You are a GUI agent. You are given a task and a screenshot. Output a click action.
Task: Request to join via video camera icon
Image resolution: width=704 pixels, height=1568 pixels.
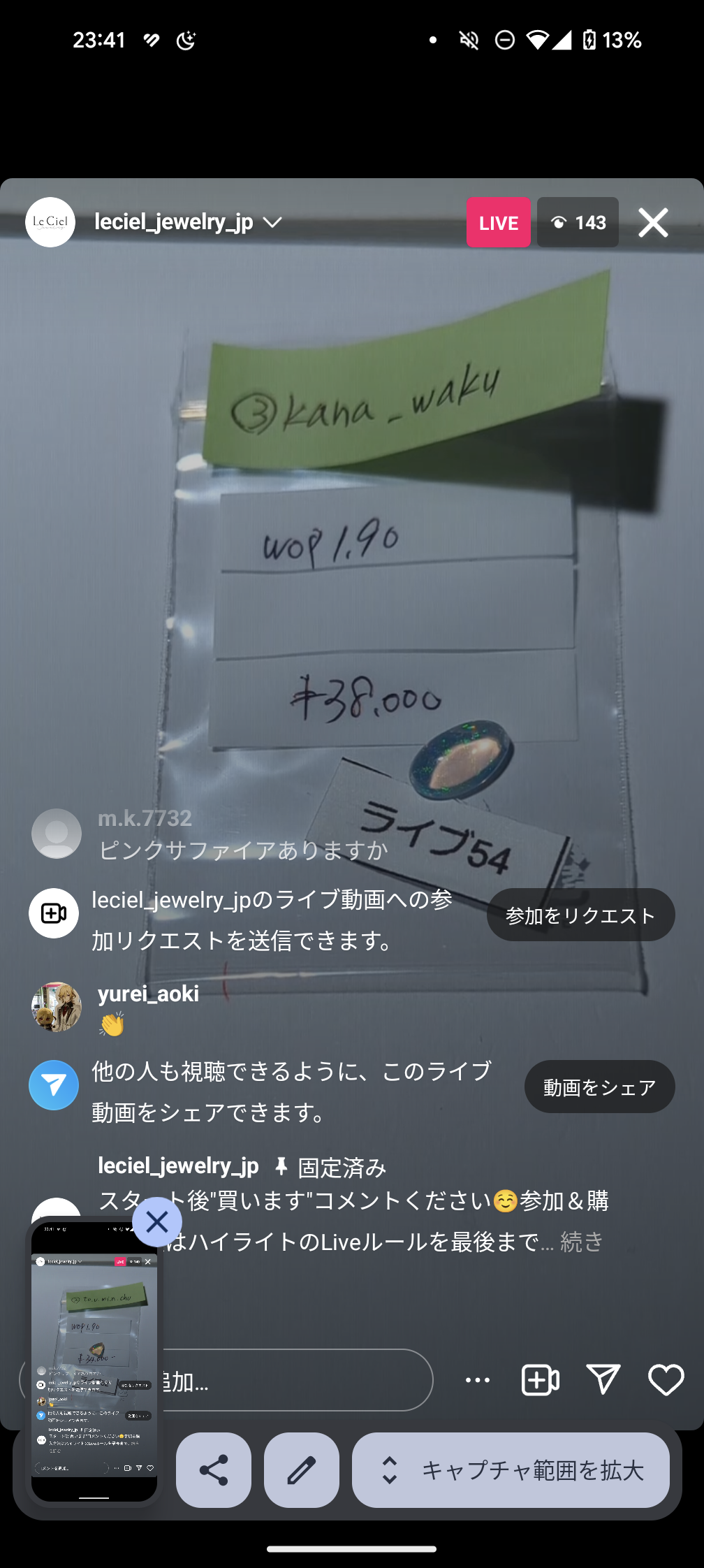(x=539, y=1380)
